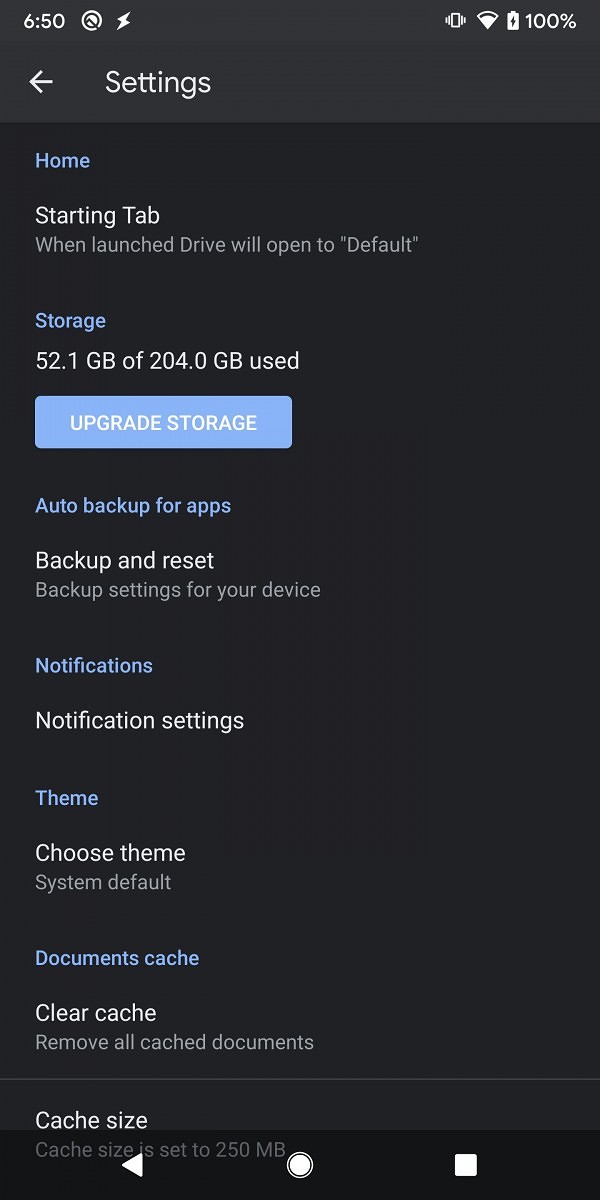This screenshot has height=1200, width=600.
Task: Tap the system home button
Action: (x=299, y=1164)
